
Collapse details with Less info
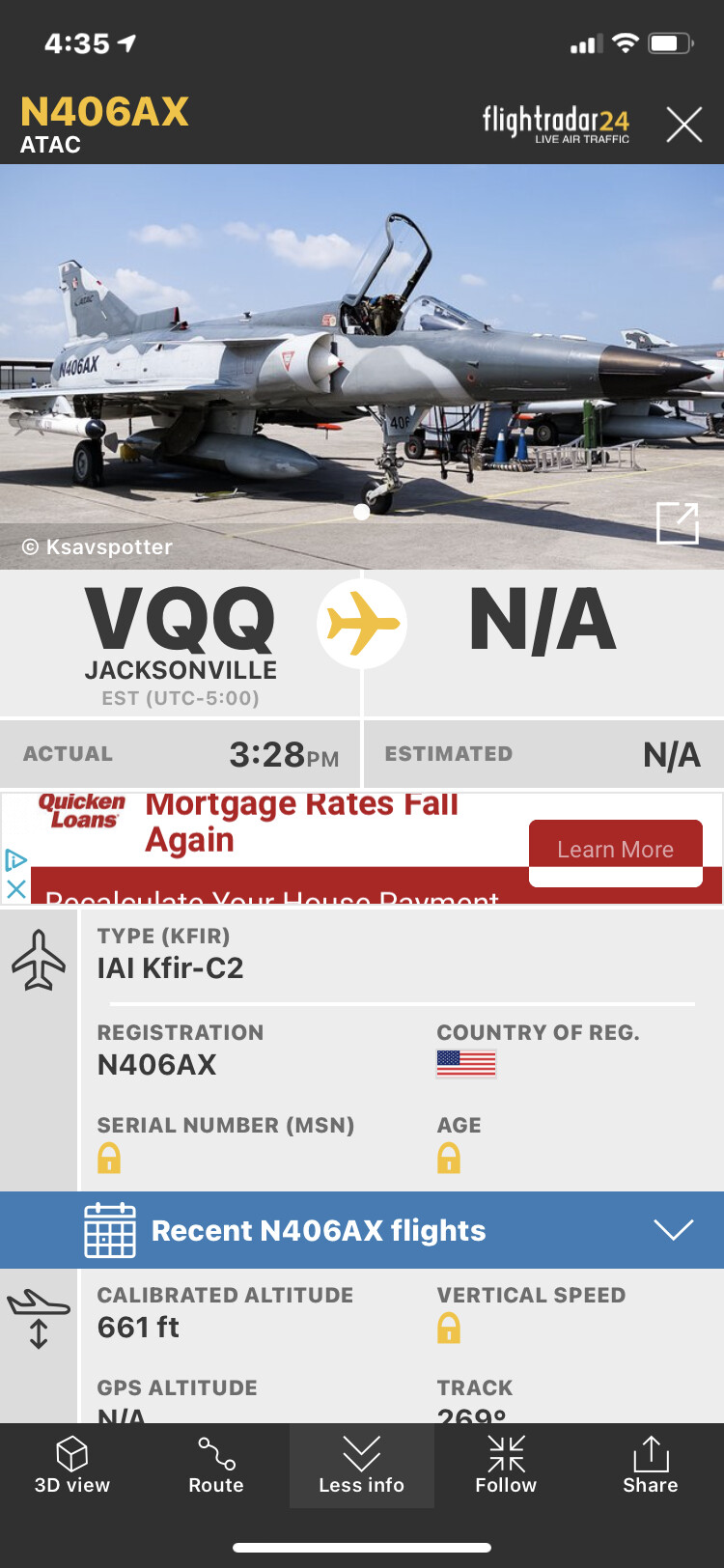(x=361, y=1465)
